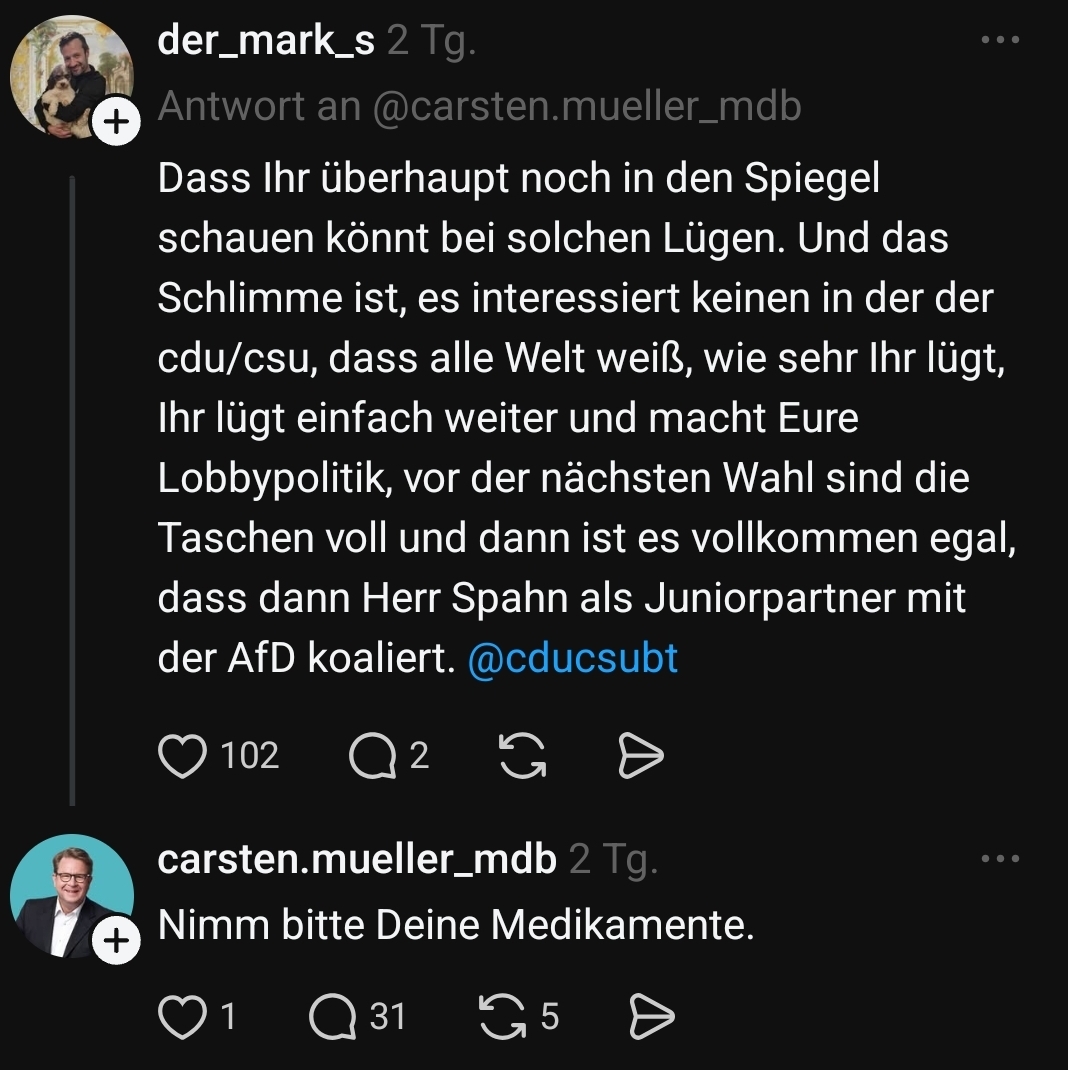Open der_mark_s's profile from username

coord(266,41)
